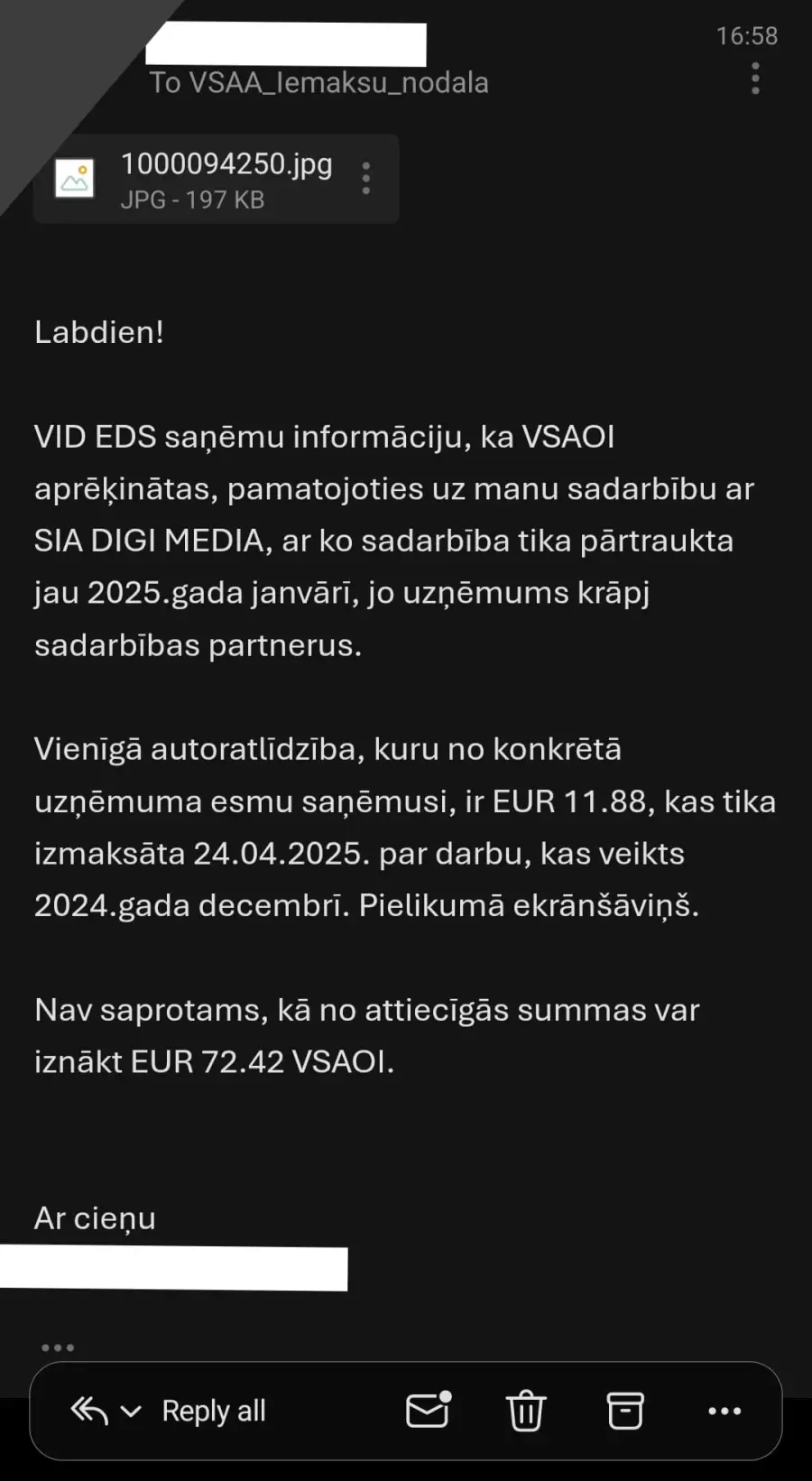812x1481 pixels.
Task: Delete this email
Action: [526, 1411]
